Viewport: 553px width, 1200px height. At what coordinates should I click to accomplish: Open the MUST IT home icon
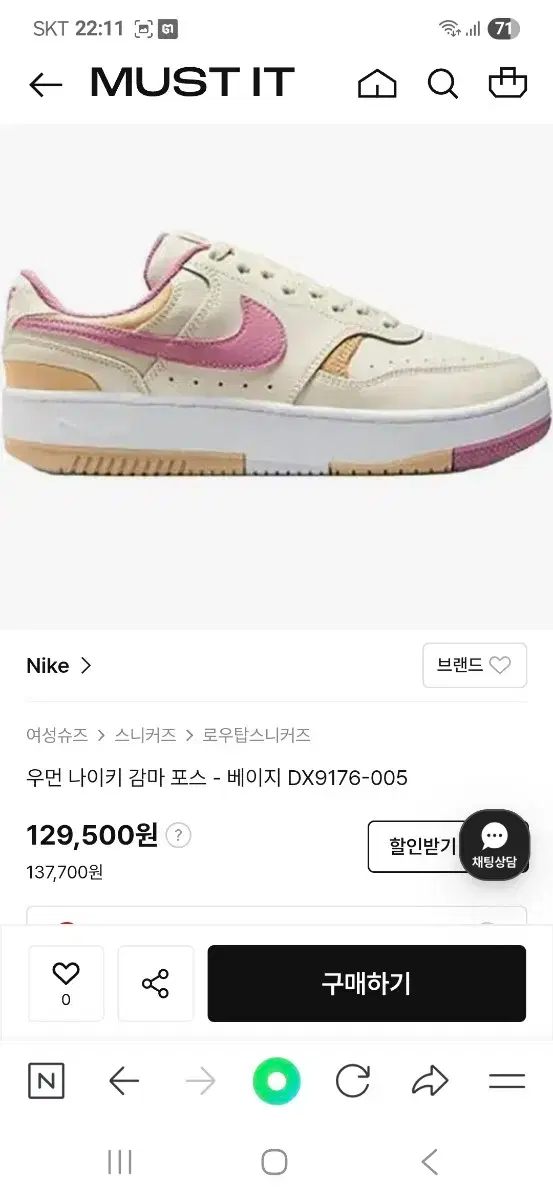pyautogui.click(x=377, y=84)
